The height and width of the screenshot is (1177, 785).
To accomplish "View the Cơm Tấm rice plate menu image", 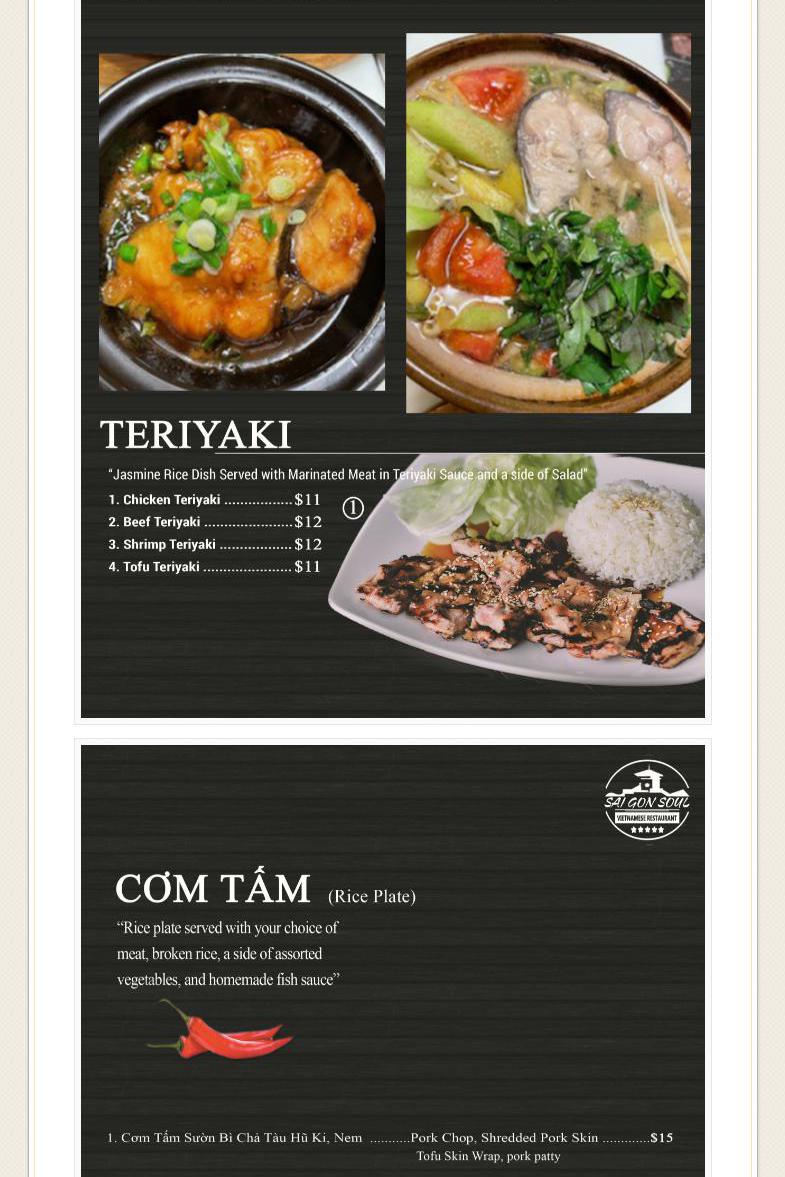I will click(392, 960).
